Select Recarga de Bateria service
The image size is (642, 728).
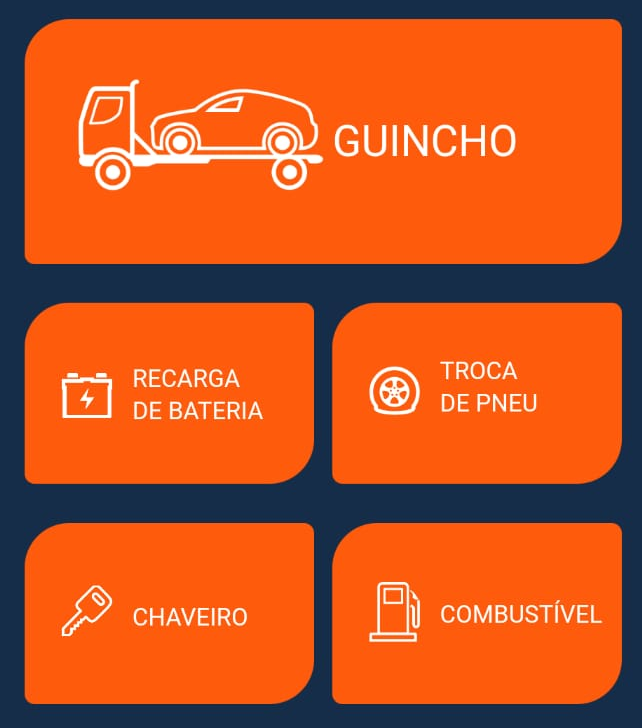click(169, 394)
